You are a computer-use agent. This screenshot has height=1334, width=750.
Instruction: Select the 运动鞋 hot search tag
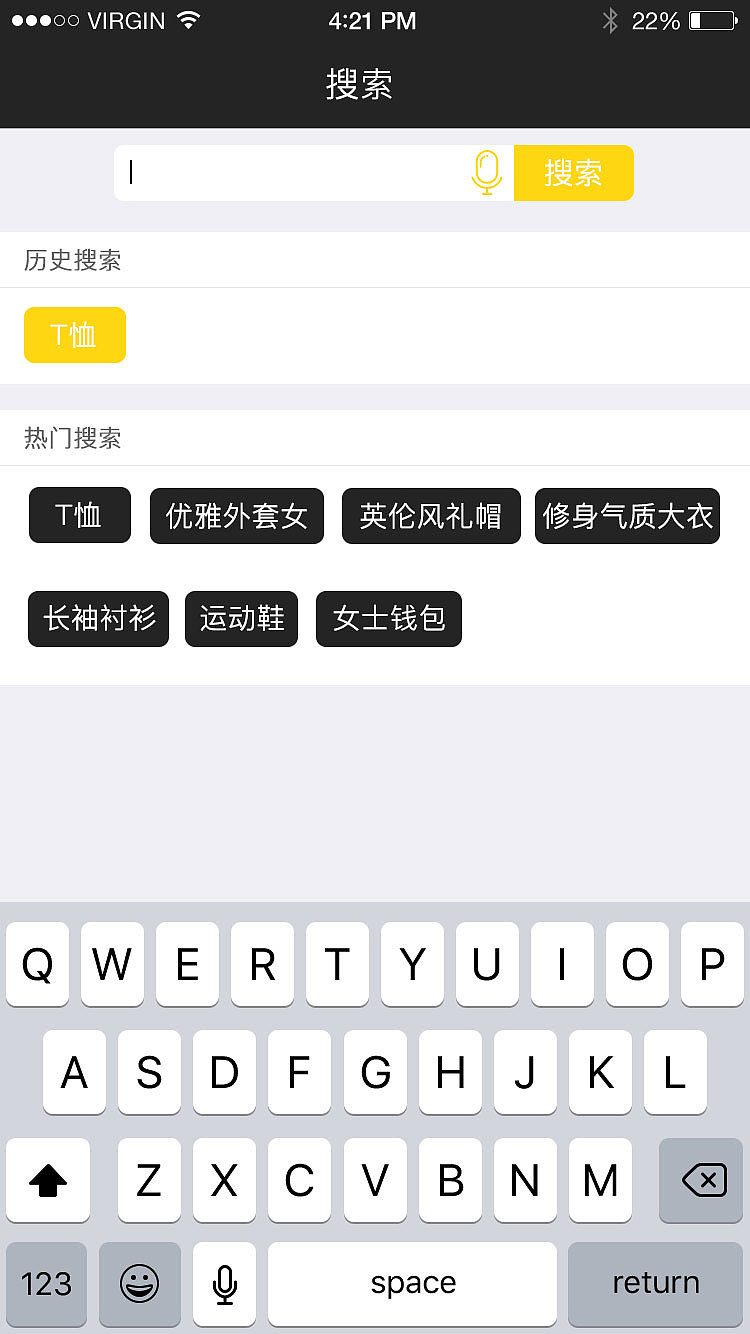pyautogui.click(x=241, y=619)
